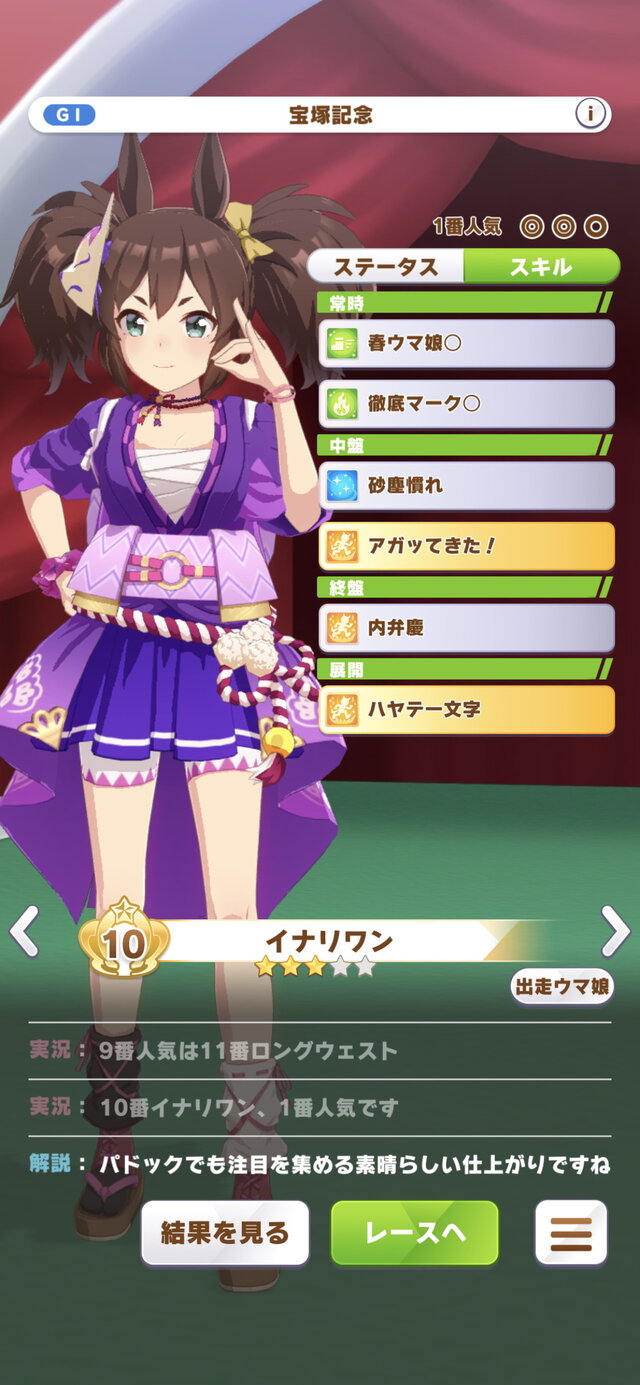This screenshot has width=640, height=1385.
Task: Go to previous runner with left arrow
Action: point(24,932)
